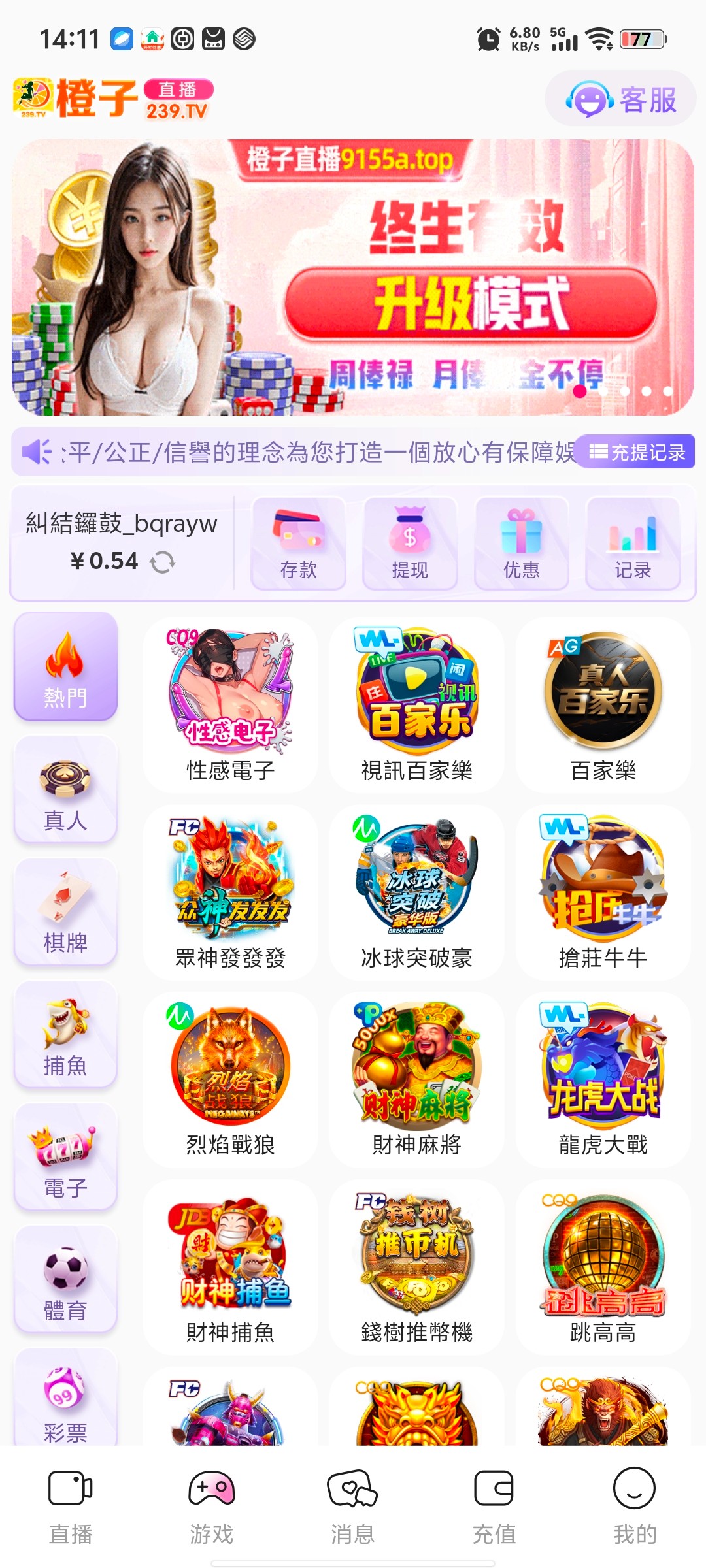Refresh the account balance
Viewport: 706px width, 1568px height.
pyautogui.click(x=163, y=562)
